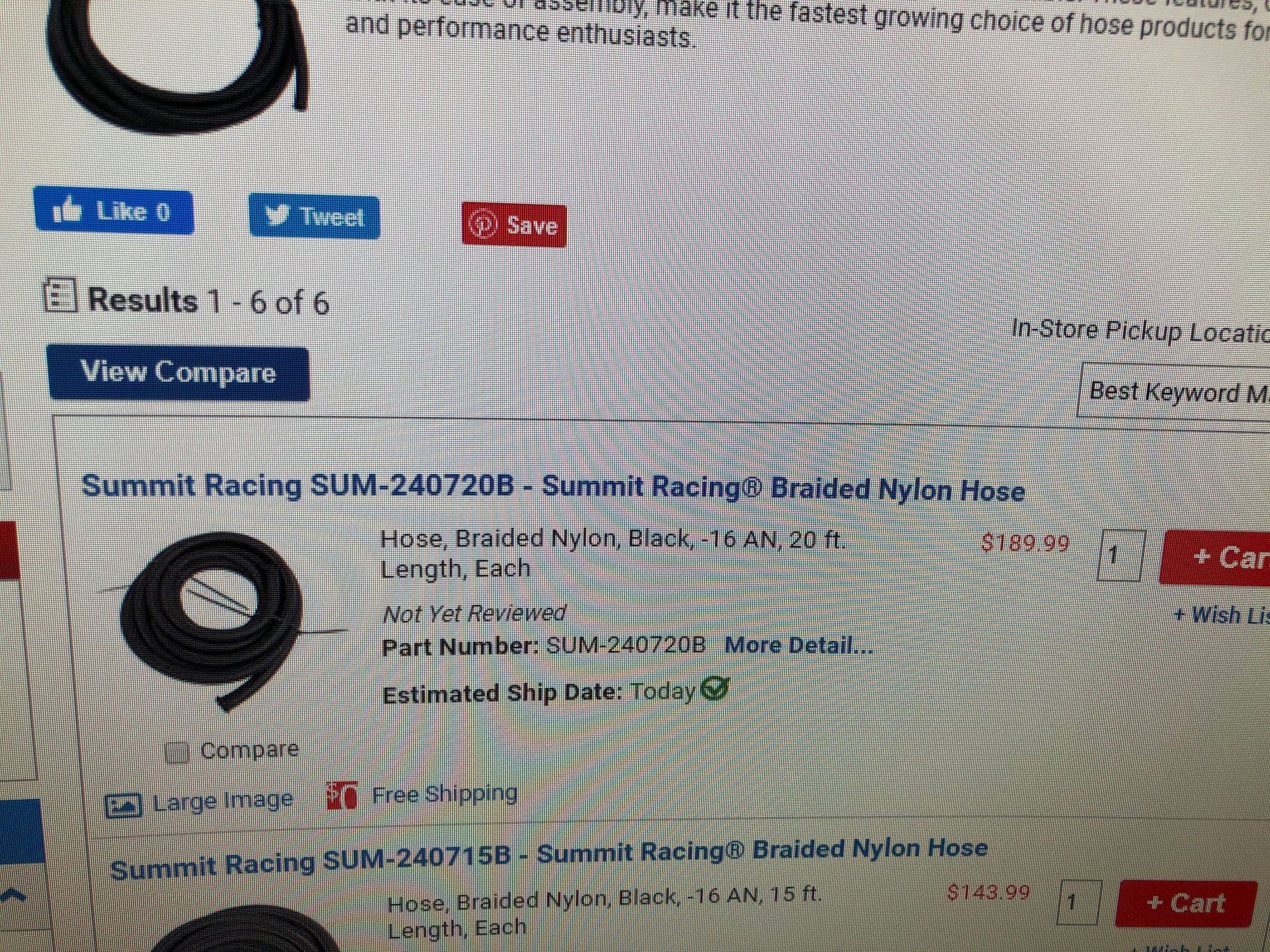The image size is (1270, 952).
Task: Expand the Best Keyword Match sort dropdown
Action: pos(1175,392)
